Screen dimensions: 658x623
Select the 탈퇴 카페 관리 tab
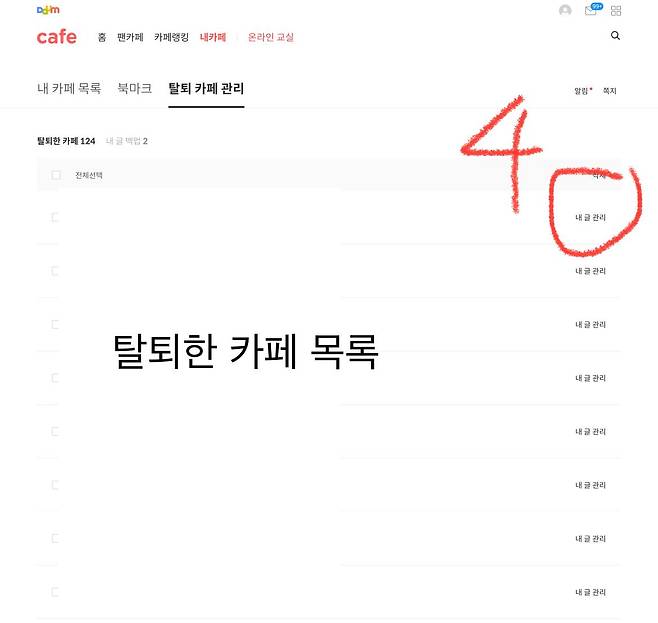coord(206,88)
